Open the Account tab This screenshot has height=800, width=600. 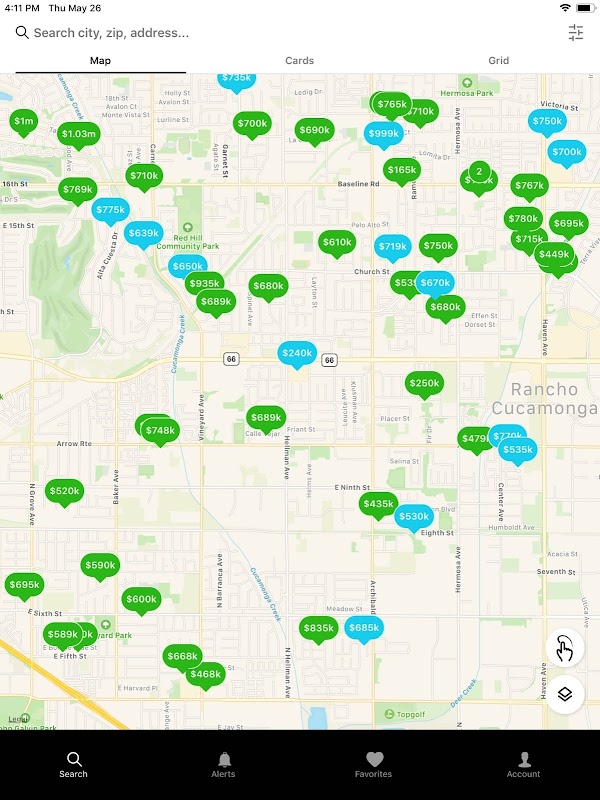tap(523, 765)
